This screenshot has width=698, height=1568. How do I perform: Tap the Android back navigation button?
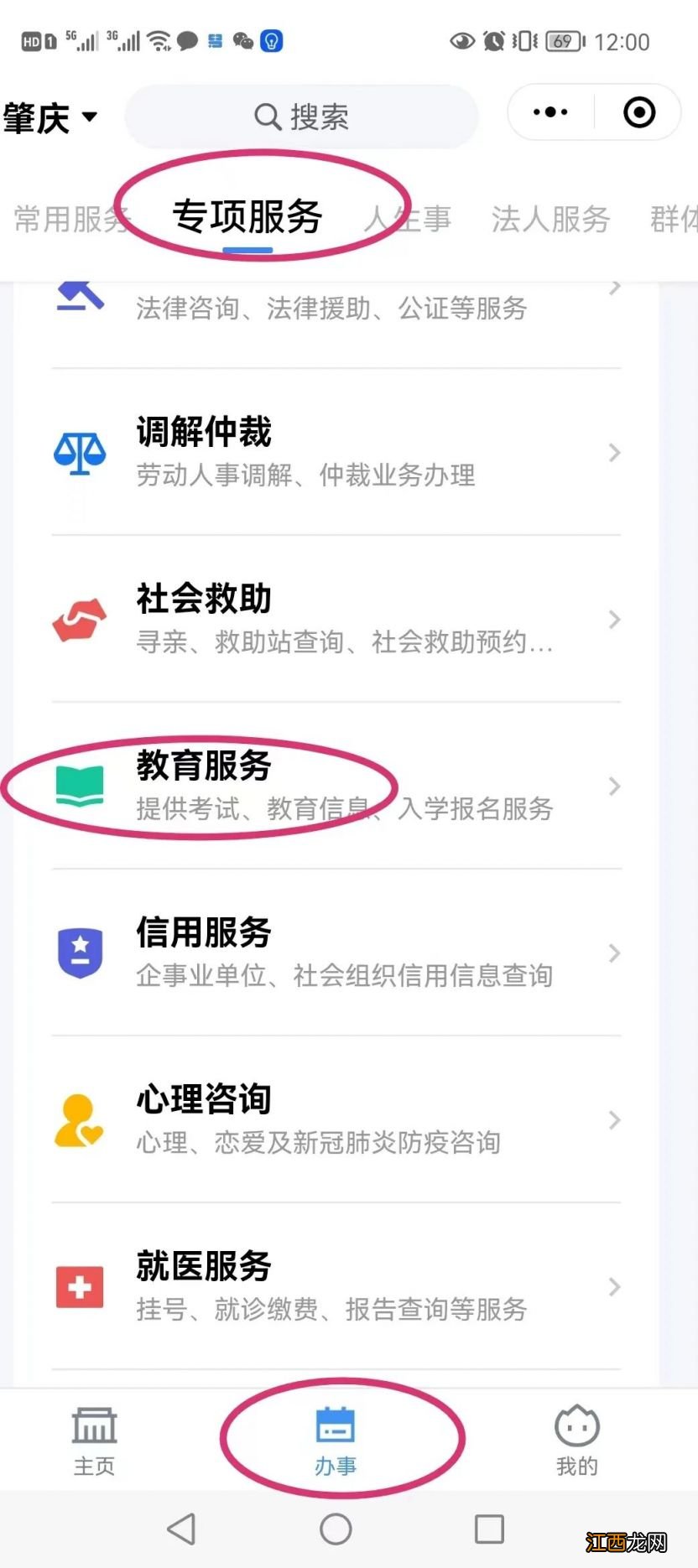click(181, 1529)
